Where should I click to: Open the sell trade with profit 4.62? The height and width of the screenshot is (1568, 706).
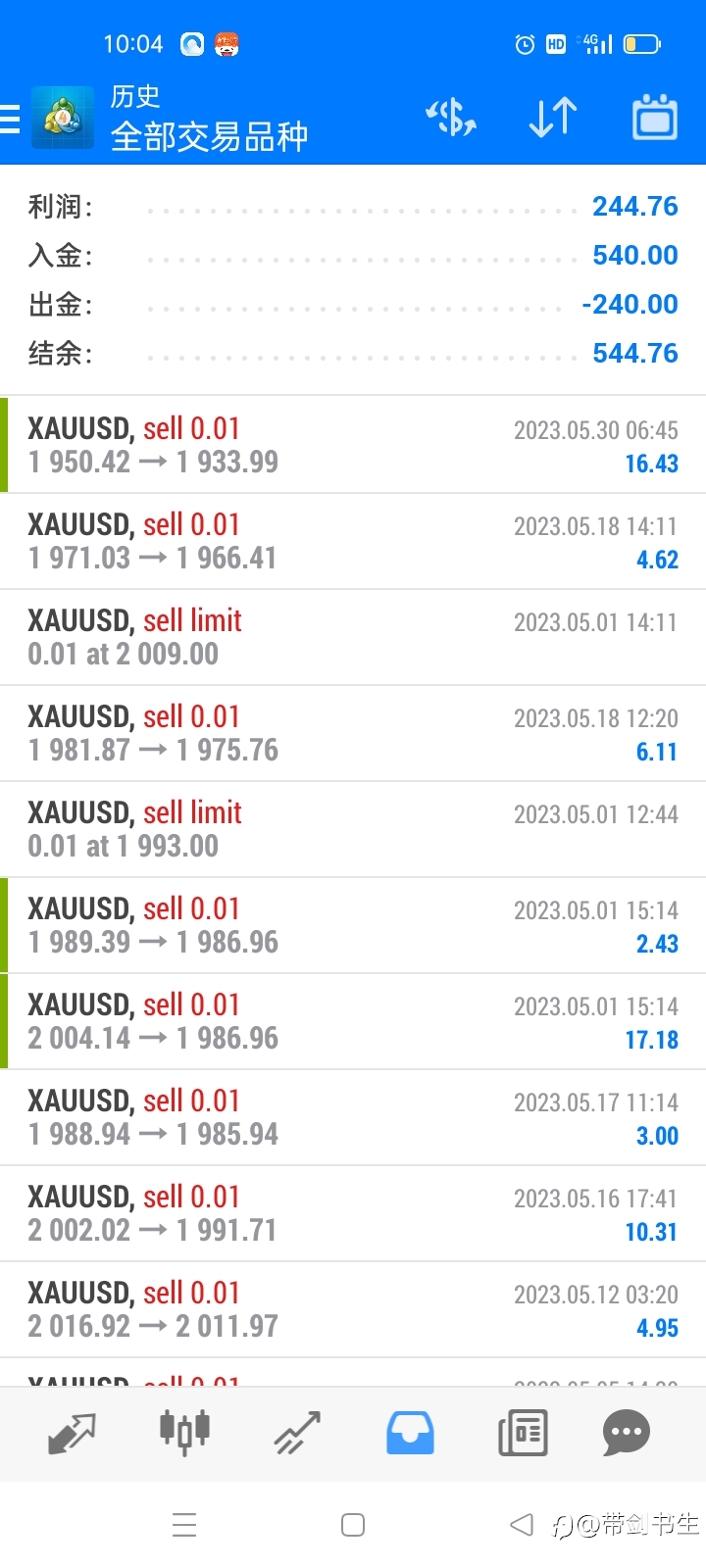(353, 541)
